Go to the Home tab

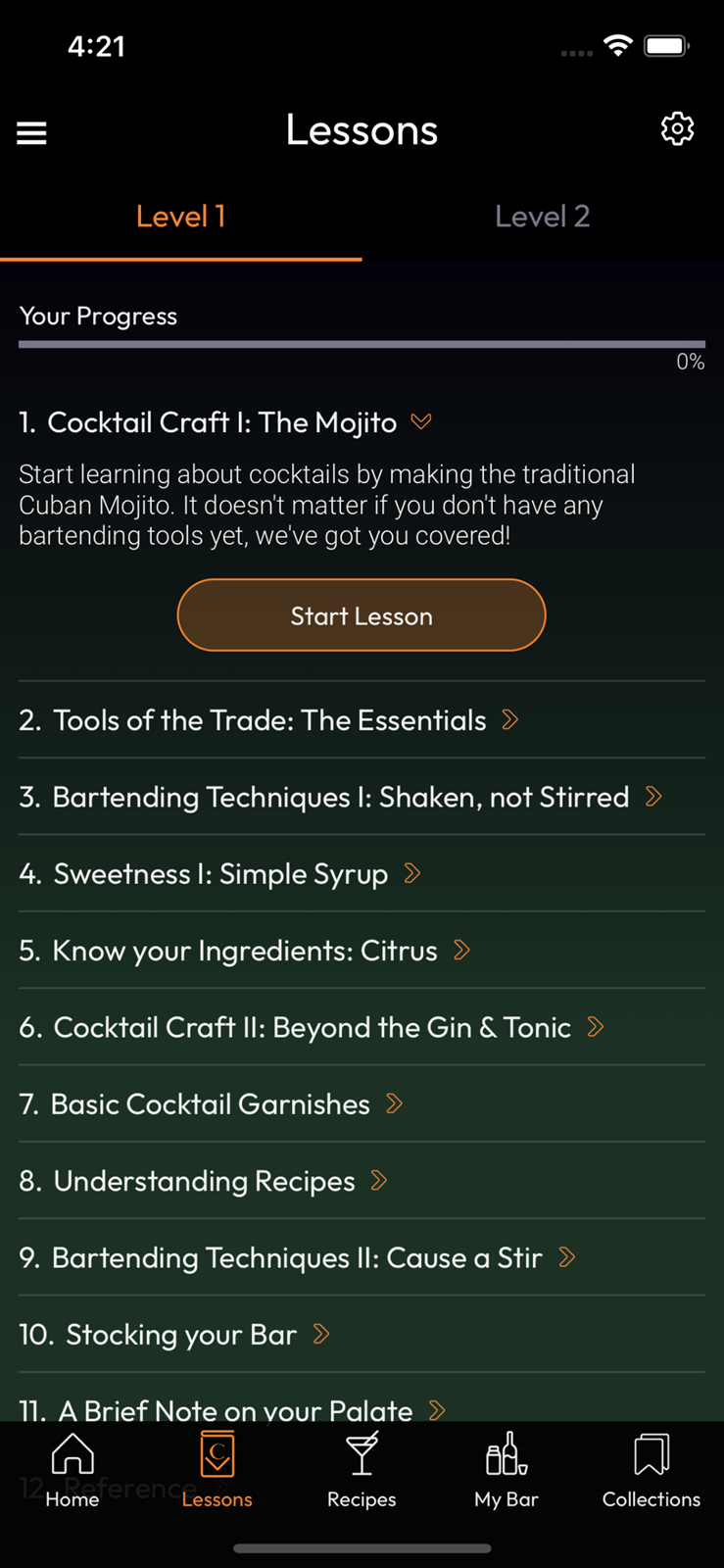coord(72,1470)
